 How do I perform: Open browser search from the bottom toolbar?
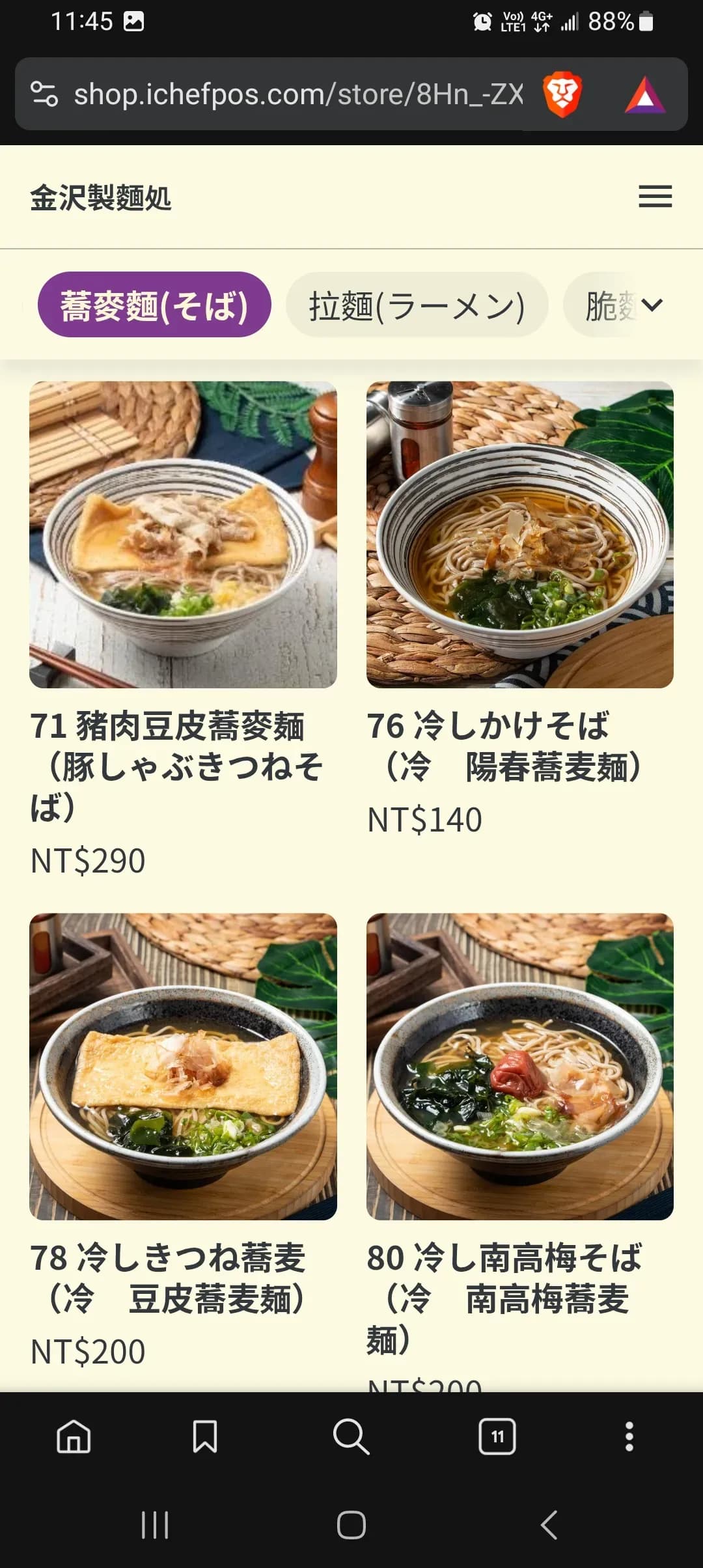(351, 1436)
